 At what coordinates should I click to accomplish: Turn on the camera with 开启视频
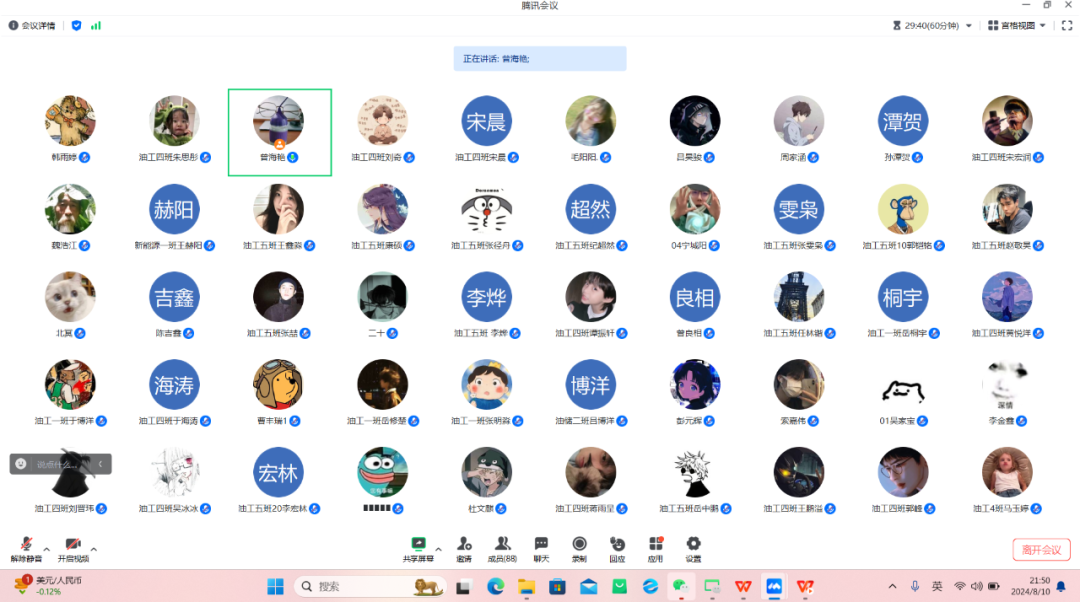(x=73, y=549)
